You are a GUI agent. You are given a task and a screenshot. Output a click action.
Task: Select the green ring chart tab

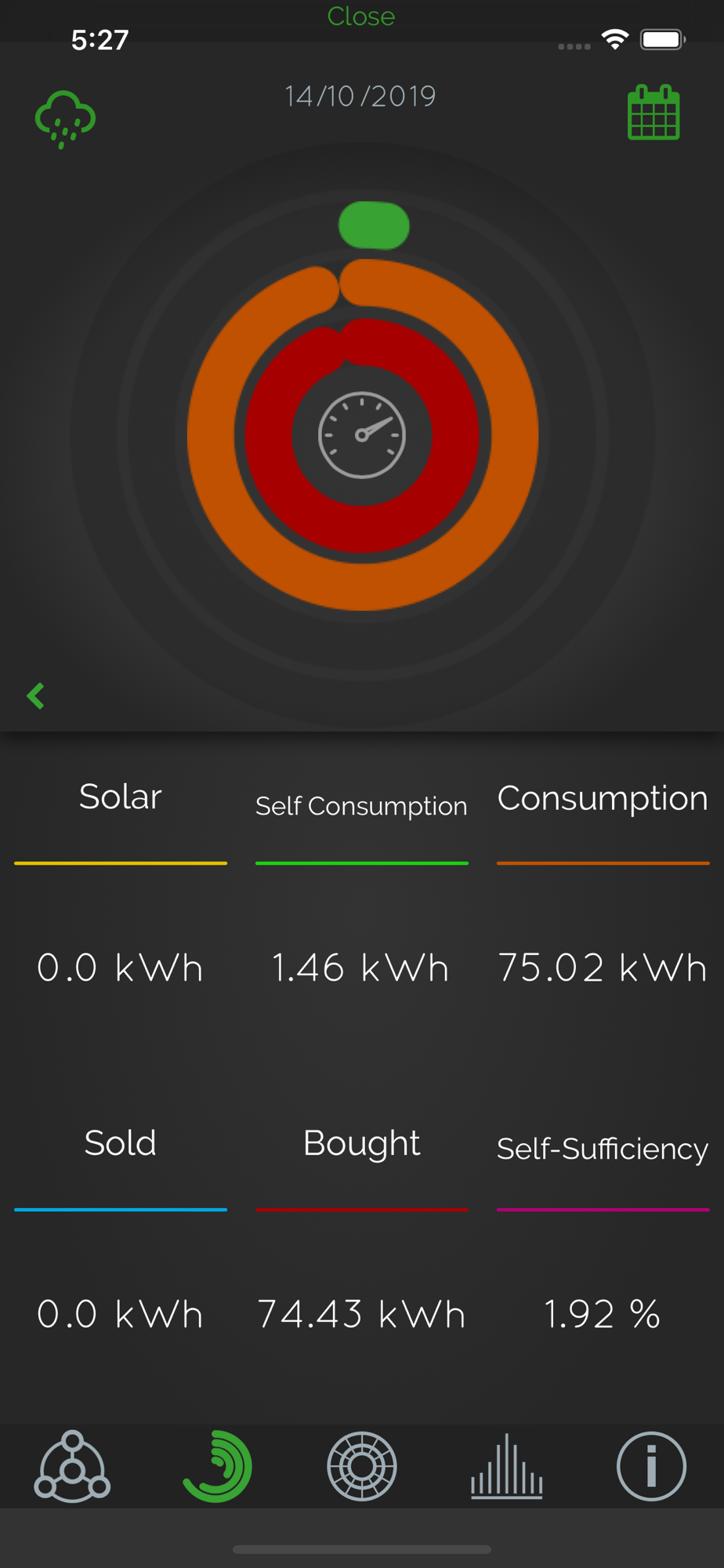click(x=217, y=1466)
